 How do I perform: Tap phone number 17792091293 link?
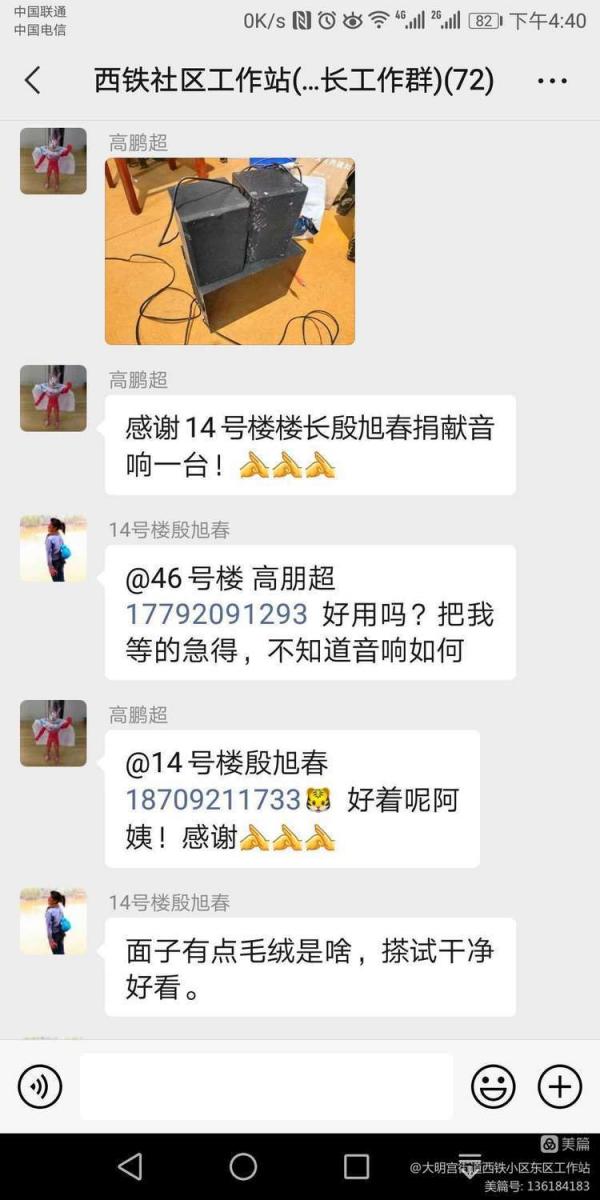pyautogui.click(x=216, y=614)
